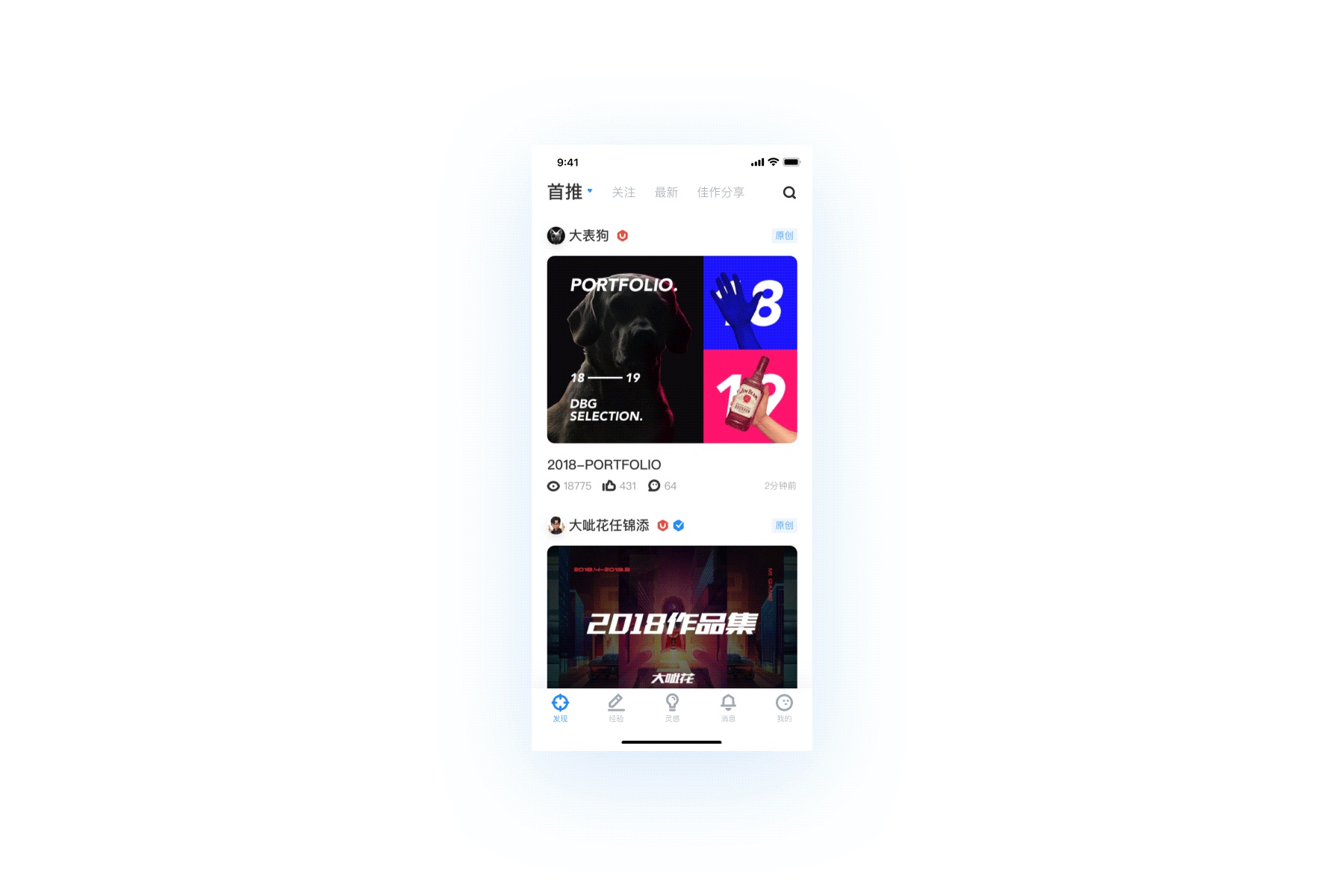
Task: Expand the 首推 dropdown
Action: pos(570,192)
